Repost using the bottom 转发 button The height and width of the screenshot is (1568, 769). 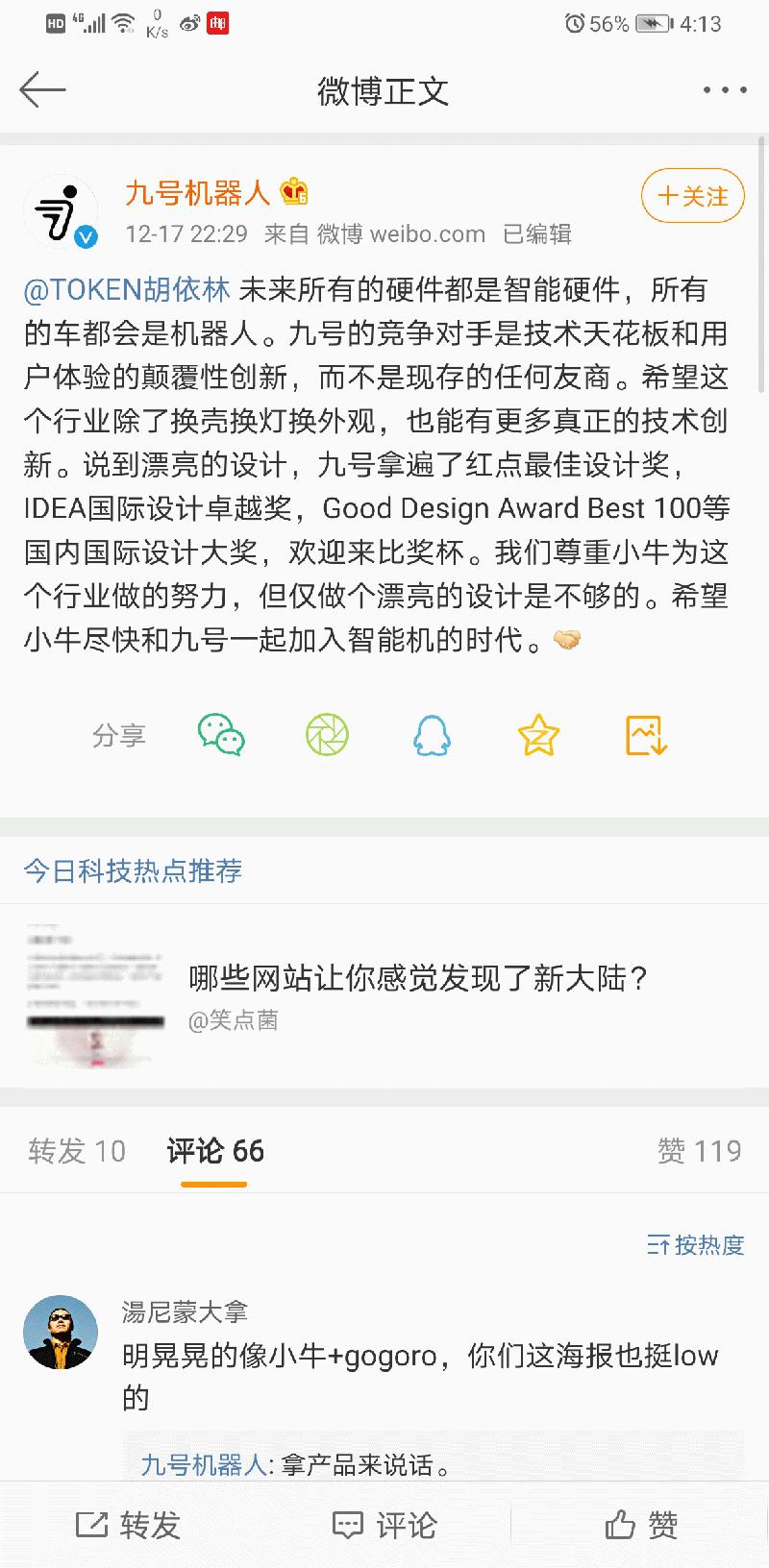[129, 1525]
